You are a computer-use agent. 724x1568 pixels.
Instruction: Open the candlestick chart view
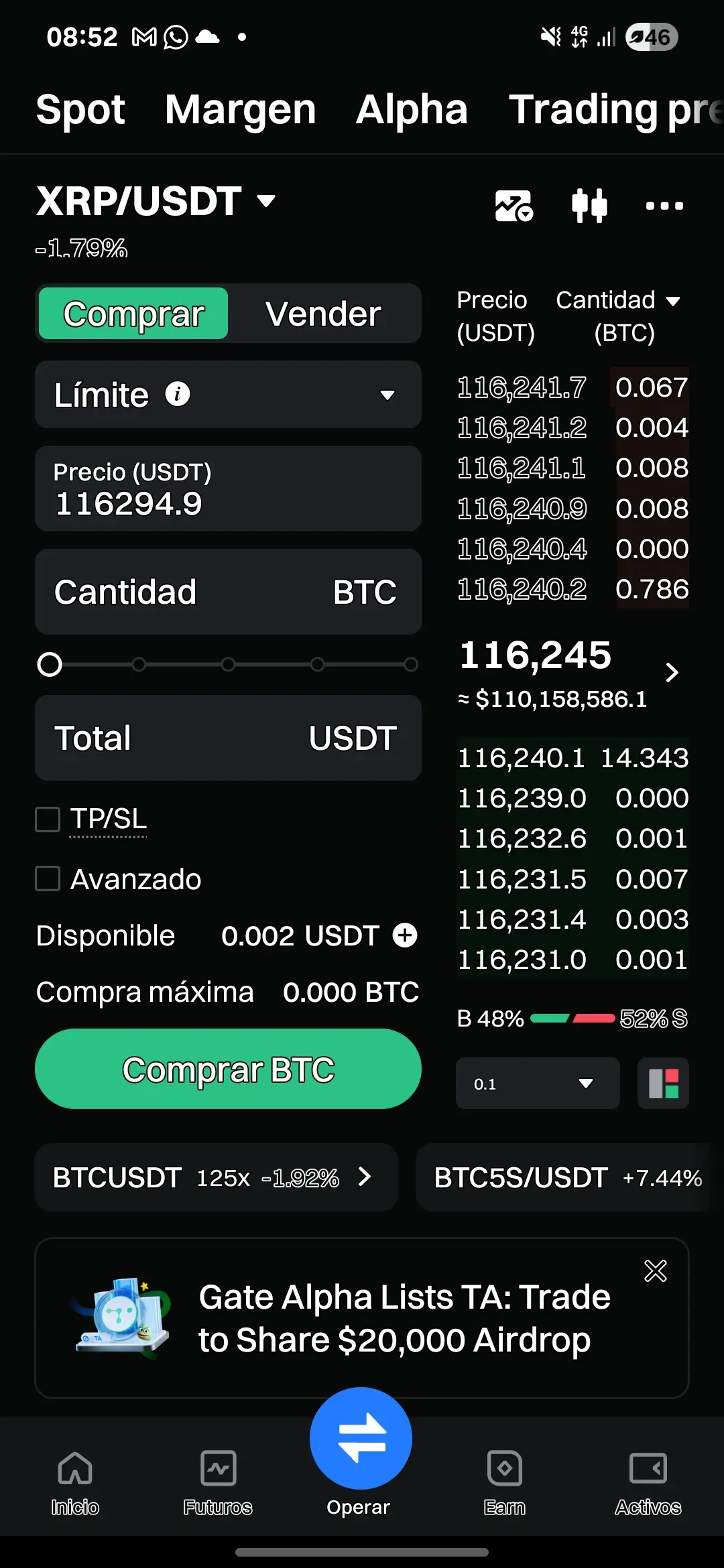[x=589, y=205]
